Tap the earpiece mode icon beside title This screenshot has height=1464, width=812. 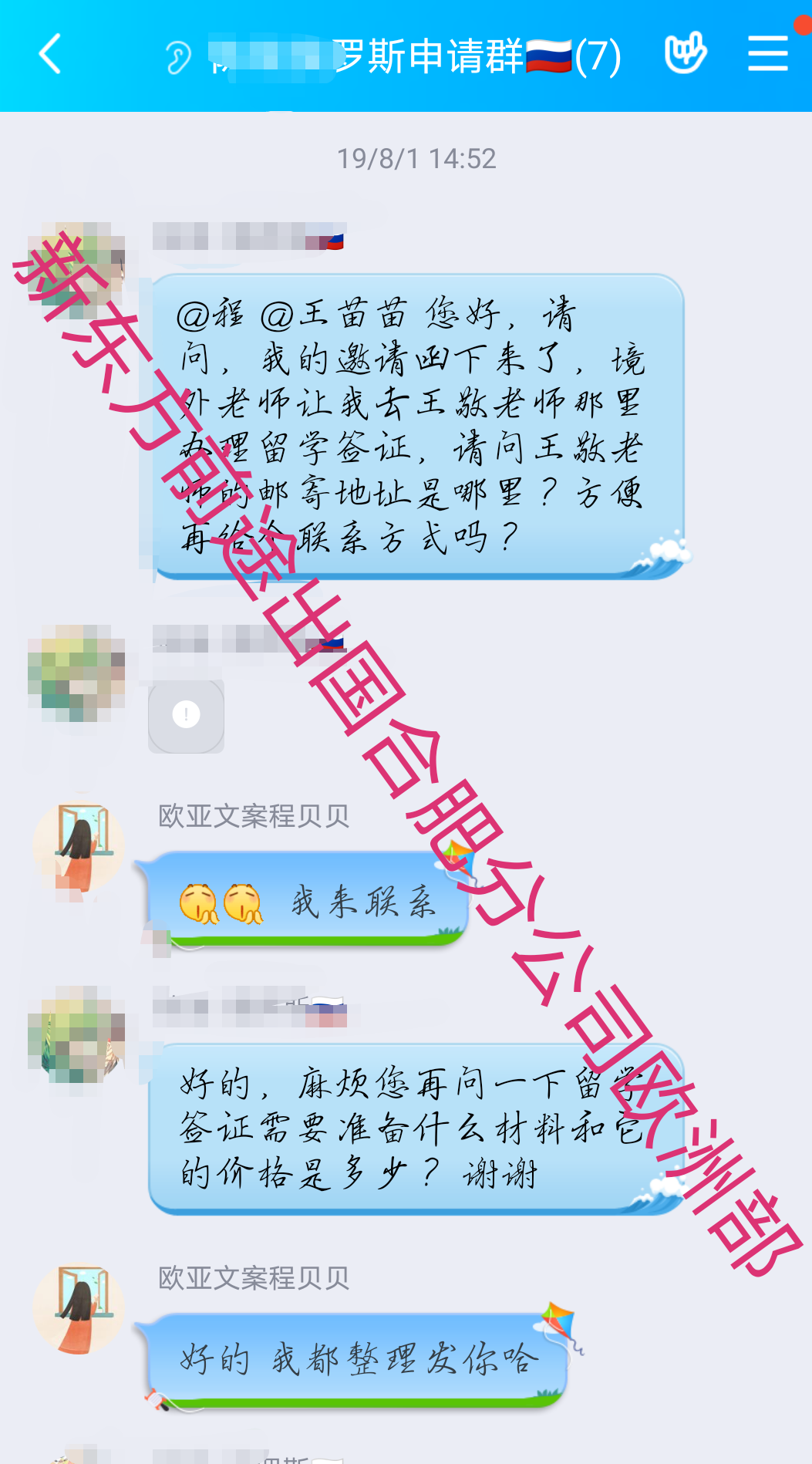pyautogui.click(x=177, y=57)
